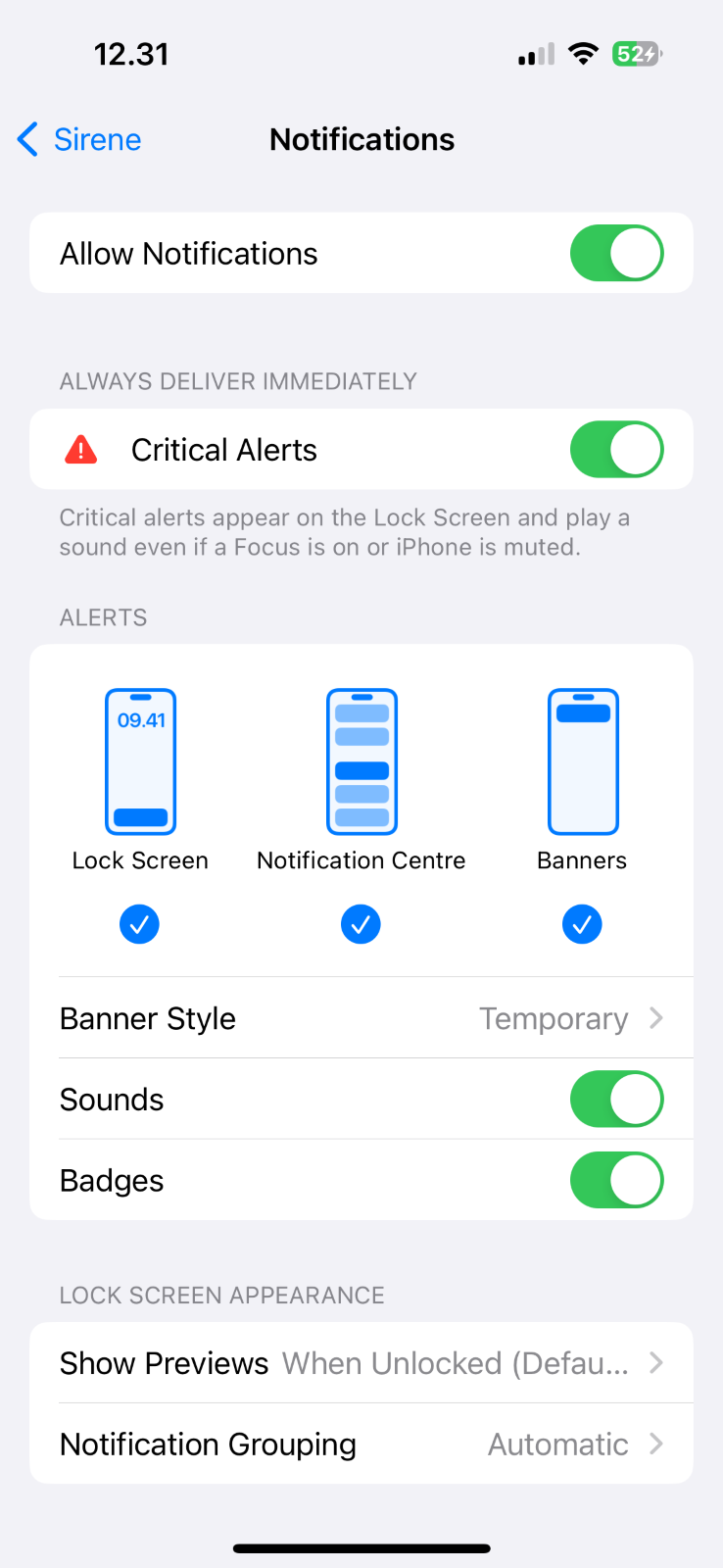Disable the Critical Alerts toggle
Screen dimensions: 723x1568
(616, 450)
